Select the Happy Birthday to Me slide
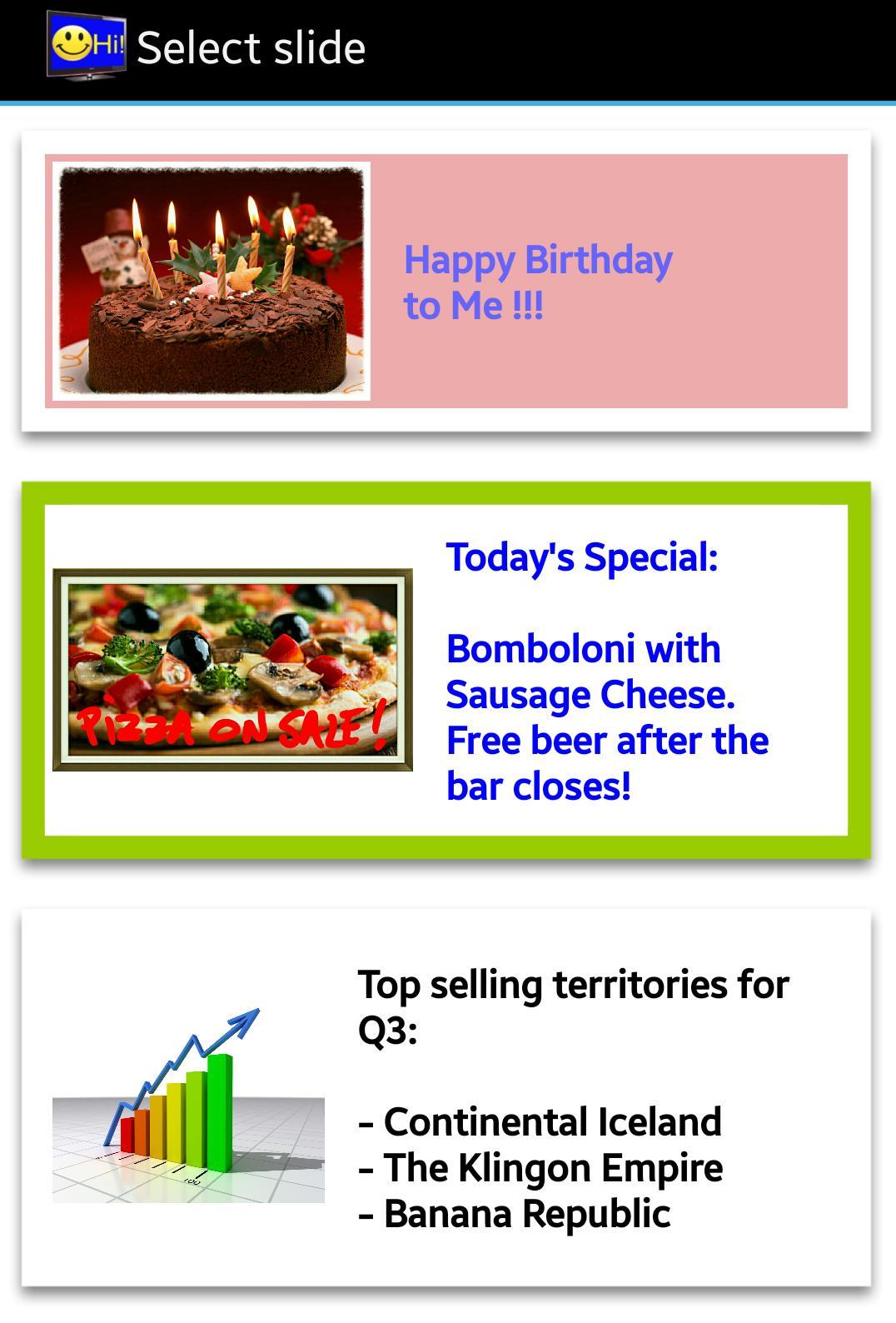 (446, 281)
